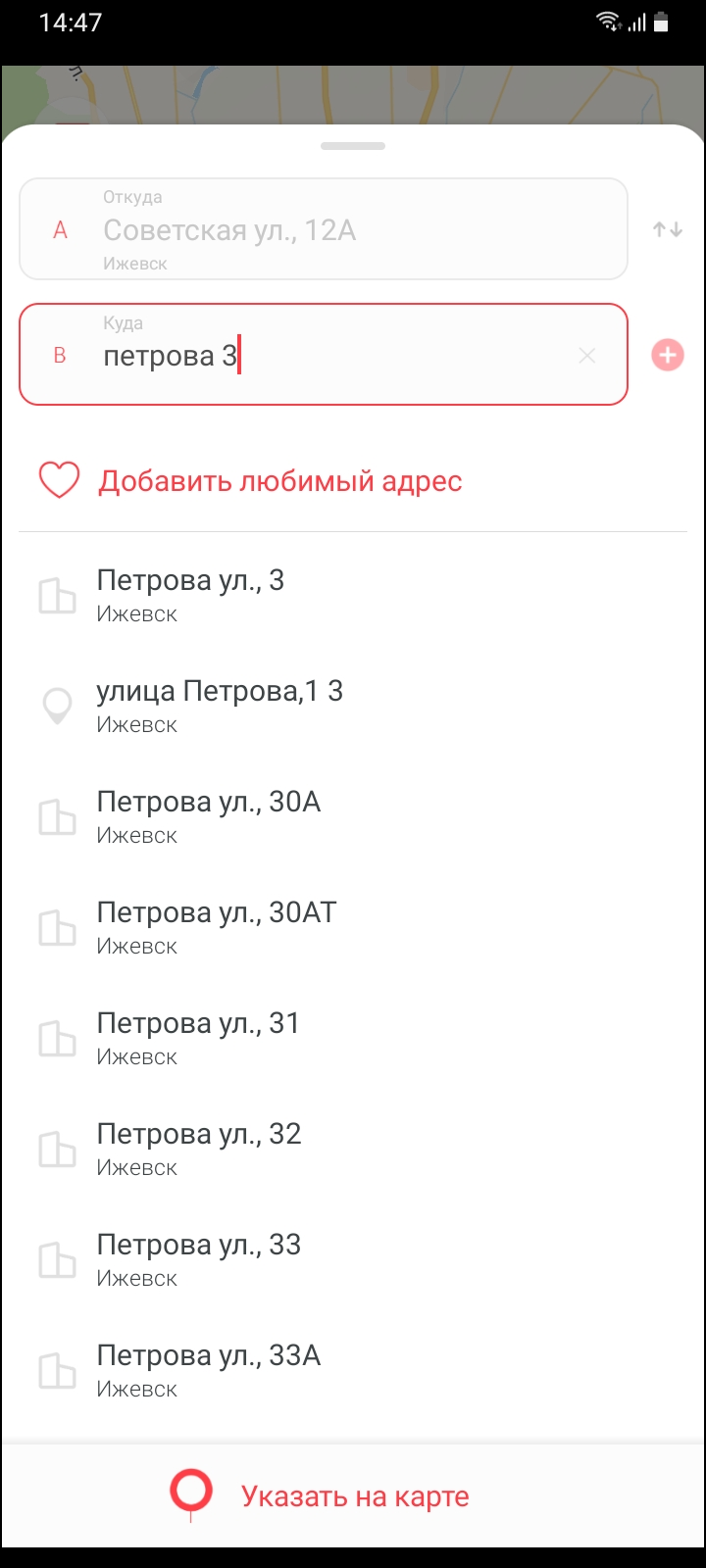
Task: Select Петрова ул., 30А from the list
Action: pos(353,817)
